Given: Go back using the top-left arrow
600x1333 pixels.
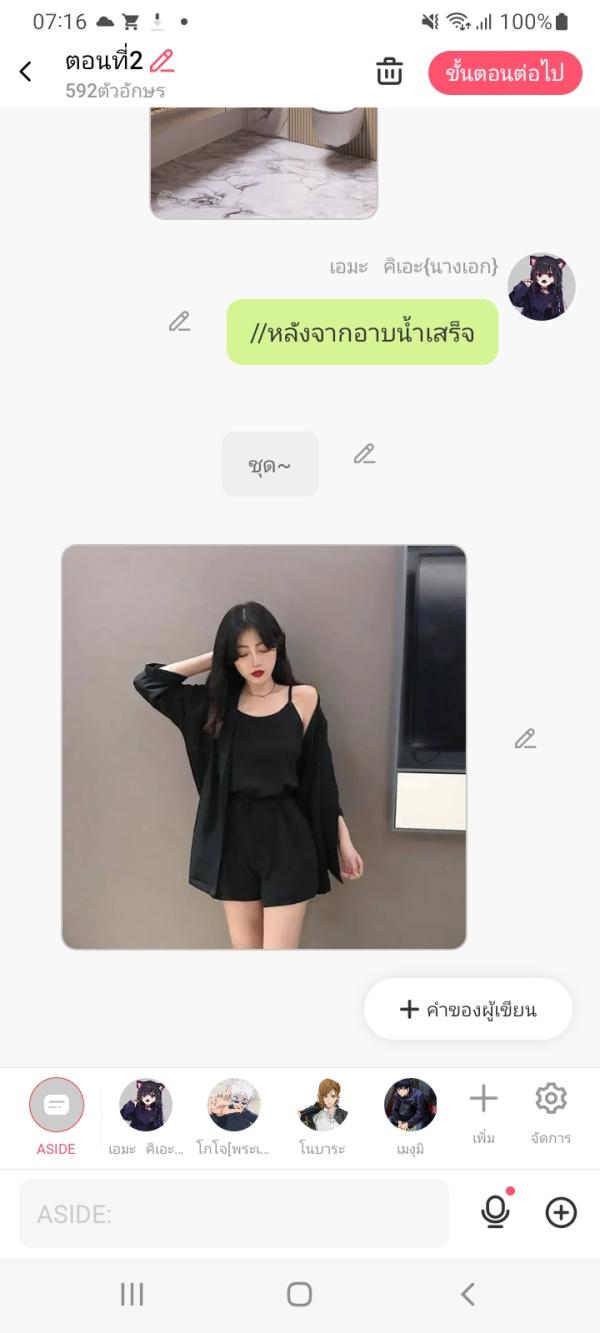Looking at the screenshot, I should tap(26, 72).
